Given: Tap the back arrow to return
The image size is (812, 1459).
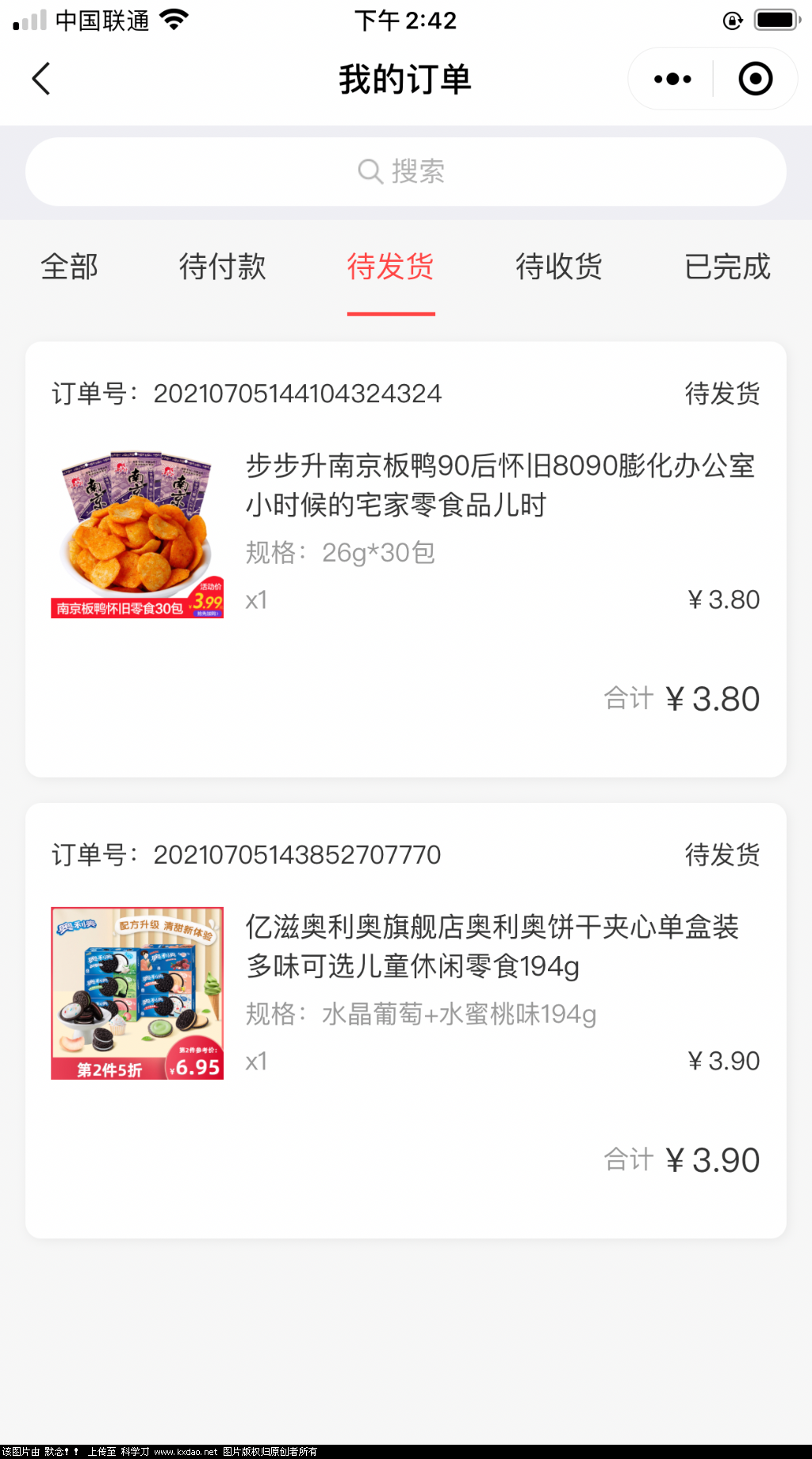Looking at the screenshot, I should coord(42,79).
